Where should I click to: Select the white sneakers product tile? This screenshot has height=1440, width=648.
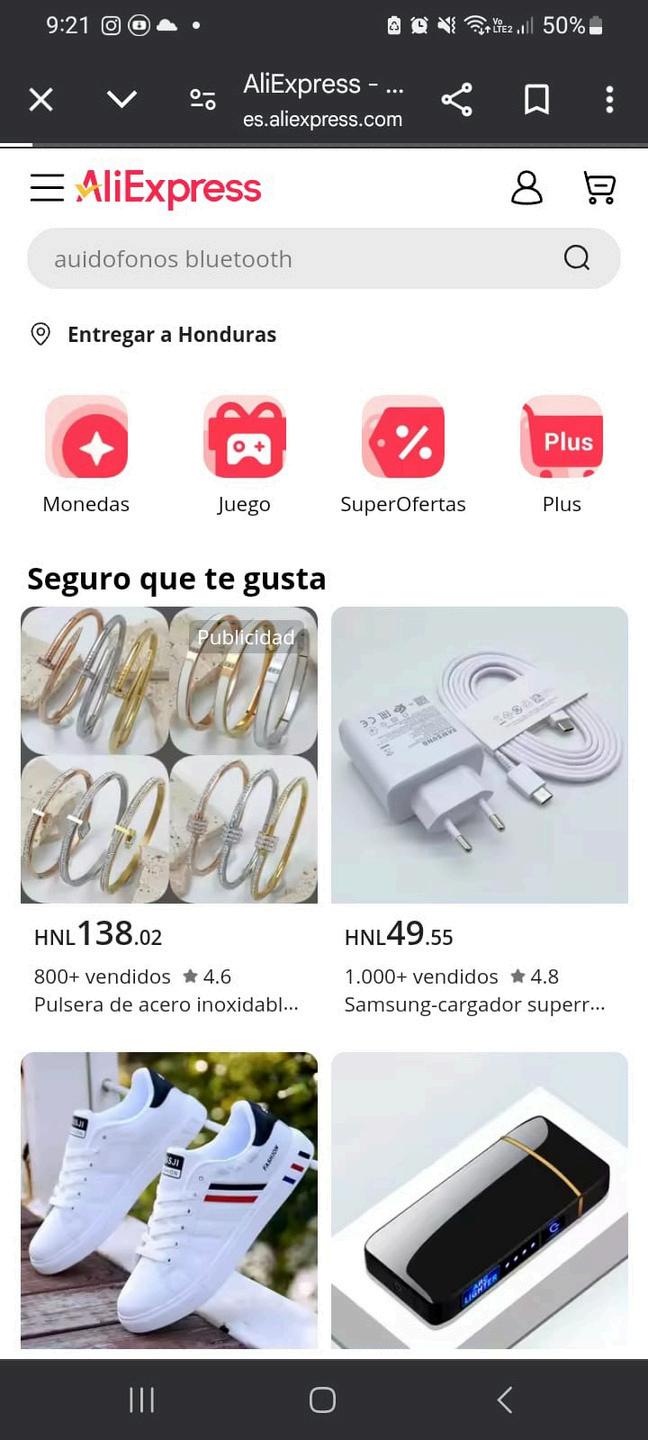tap(169, 1200)
